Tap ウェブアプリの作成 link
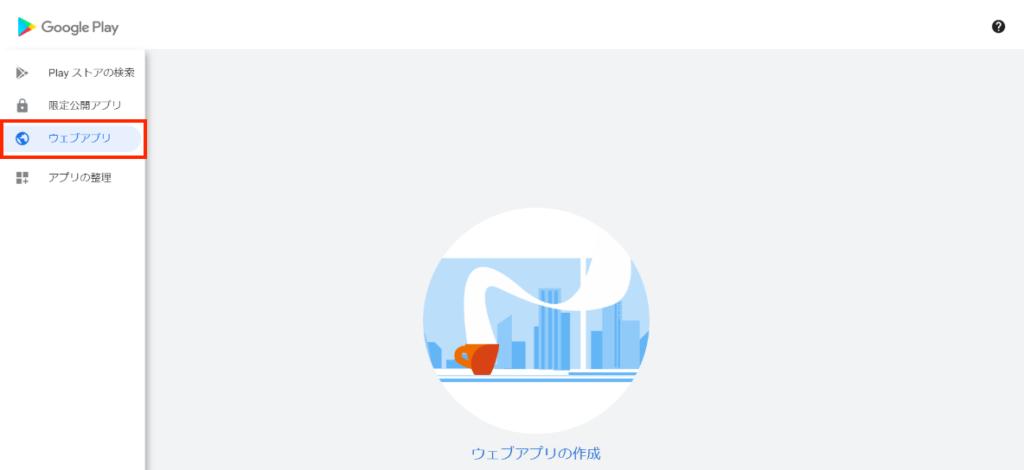This screenshot has height=470, width=1024. click(536, 453)
